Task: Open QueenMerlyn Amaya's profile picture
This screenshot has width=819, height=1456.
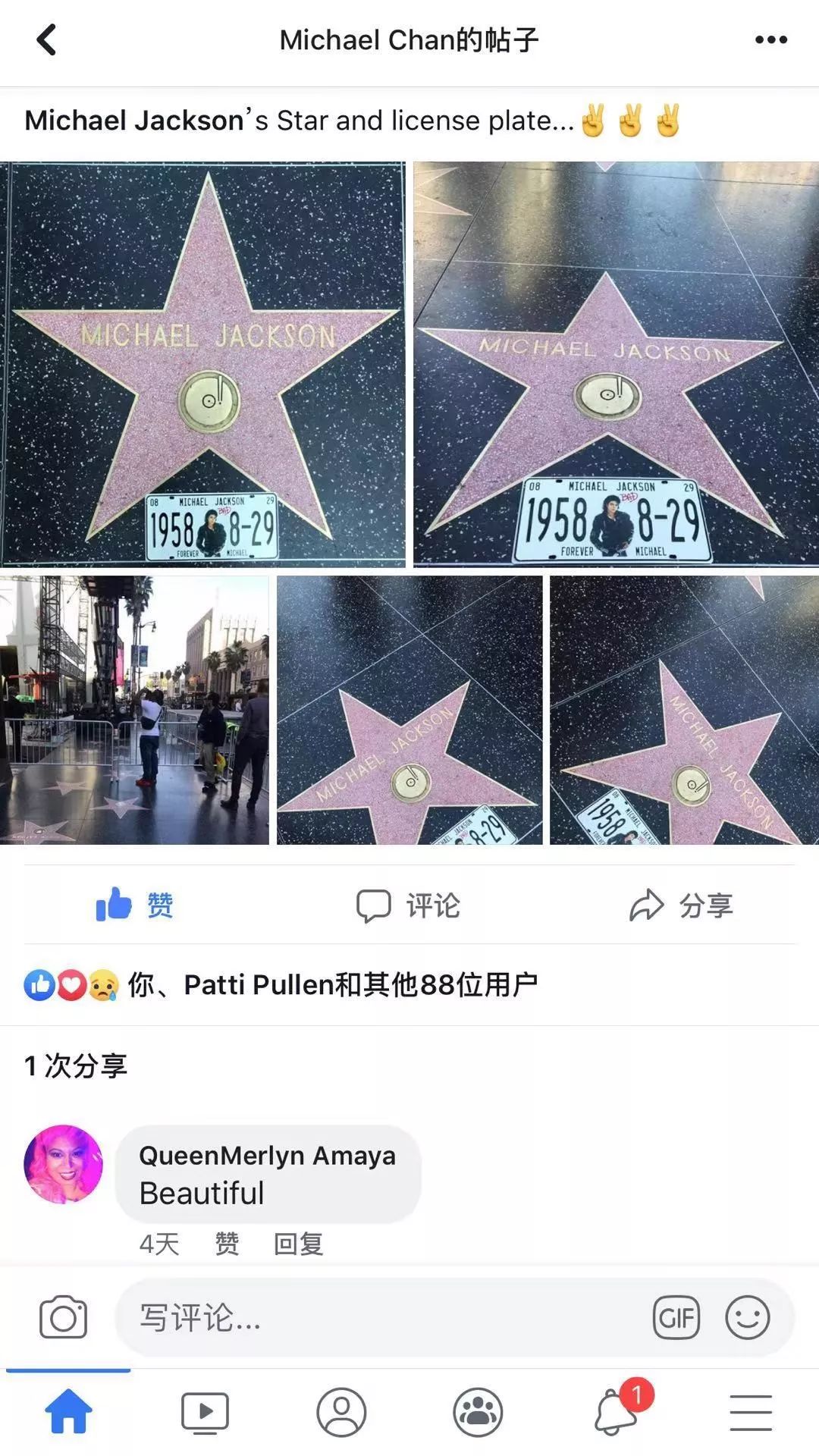Action: click(64, 1164)
